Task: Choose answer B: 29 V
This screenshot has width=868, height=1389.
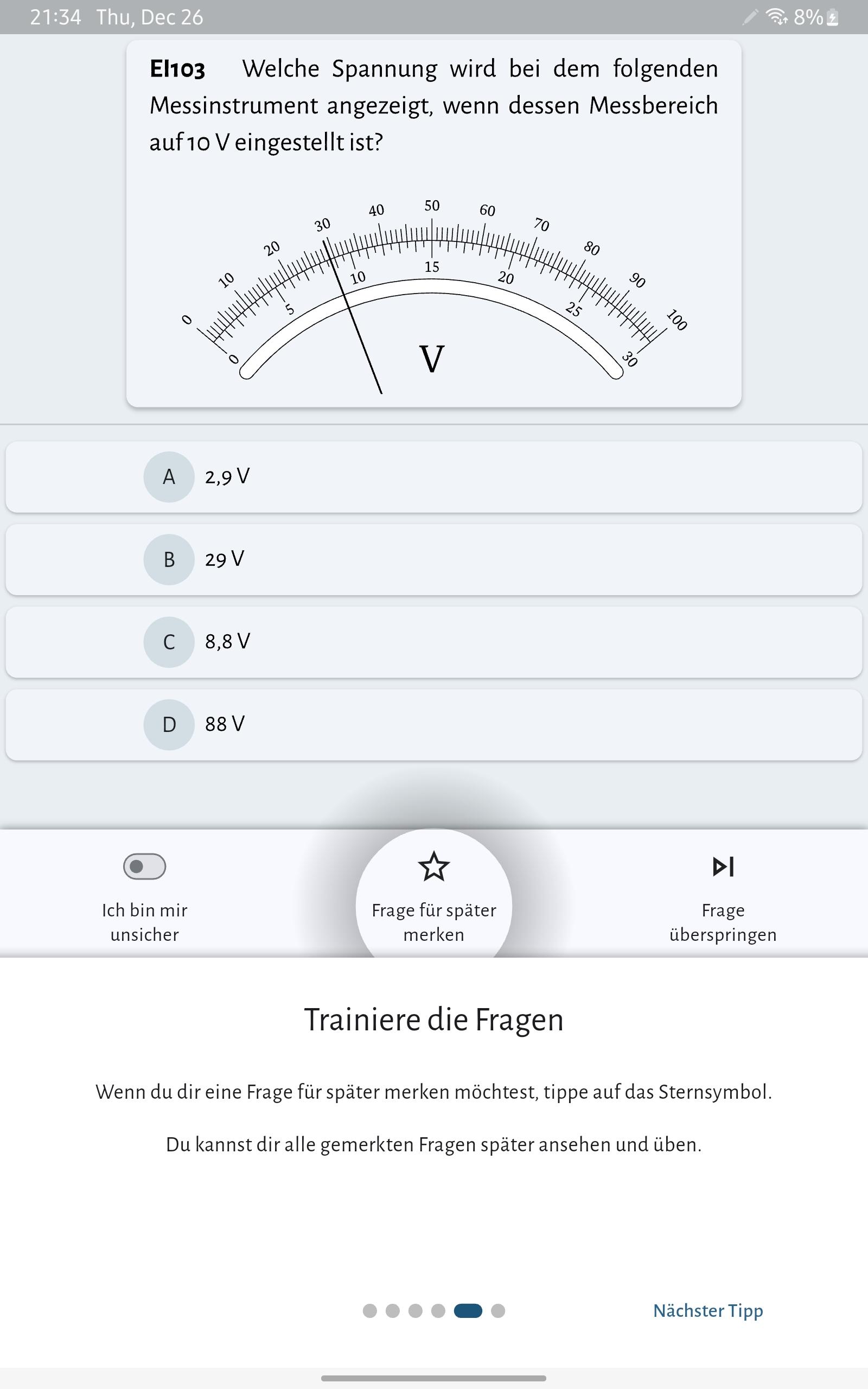Action: point(433,559)
